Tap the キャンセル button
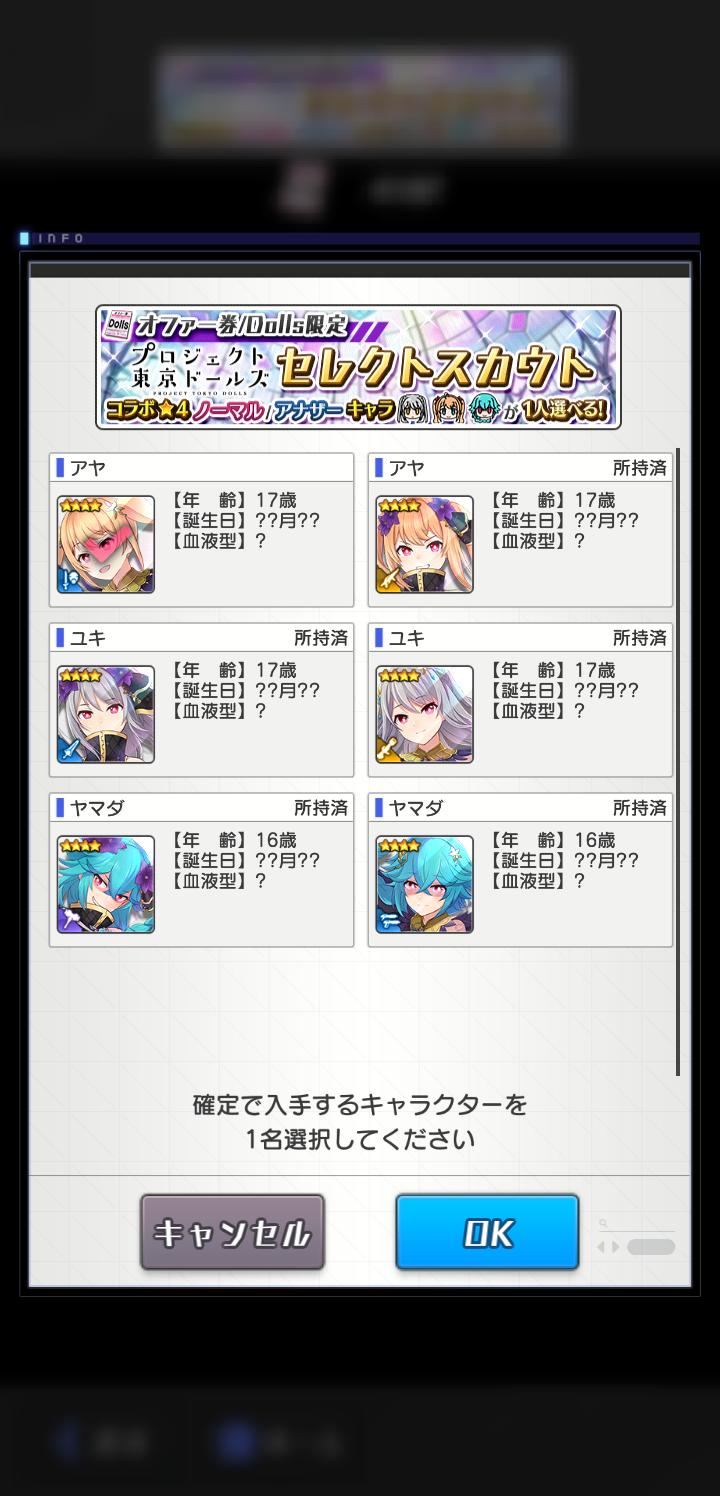Image resolution: width=720 pixels, height=1496 pixels. [x=232, y=1232]
